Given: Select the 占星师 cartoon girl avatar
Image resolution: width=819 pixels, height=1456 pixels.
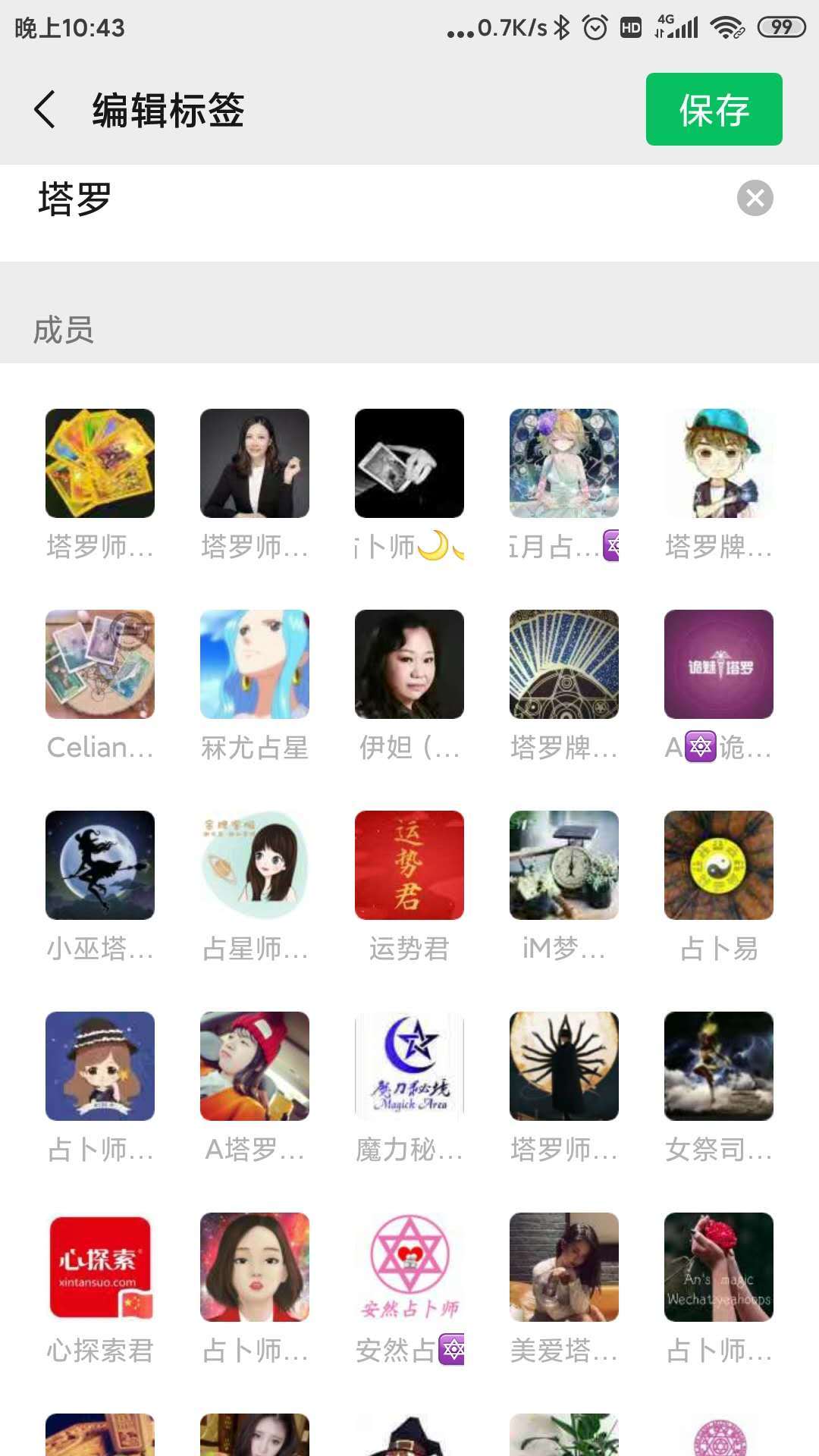Looking at the screenshot, I should coord(254,864).
